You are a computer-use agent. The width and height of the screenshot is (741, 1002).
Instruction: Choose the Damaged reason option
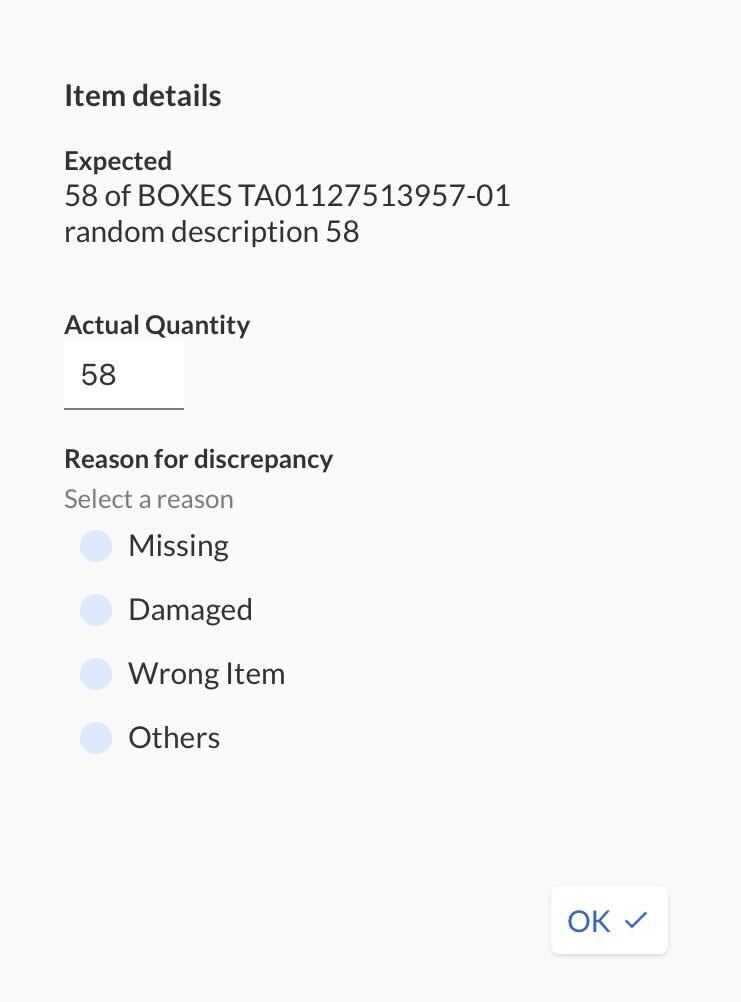pyautogui.click(x=96, y=610)
